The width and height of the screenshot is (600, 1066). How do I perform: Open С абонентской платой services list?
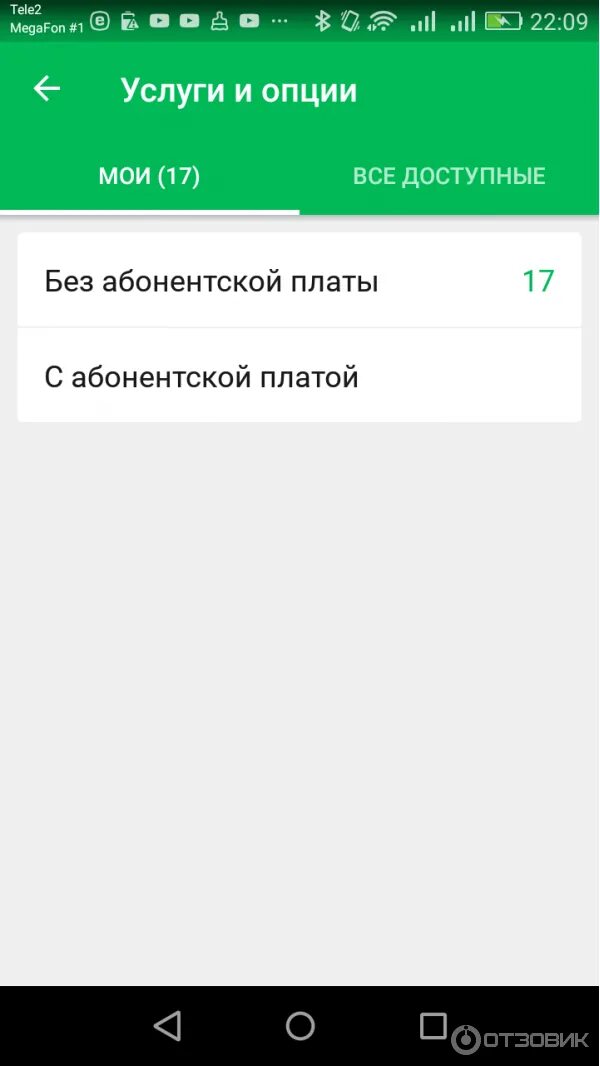point(299,377)
